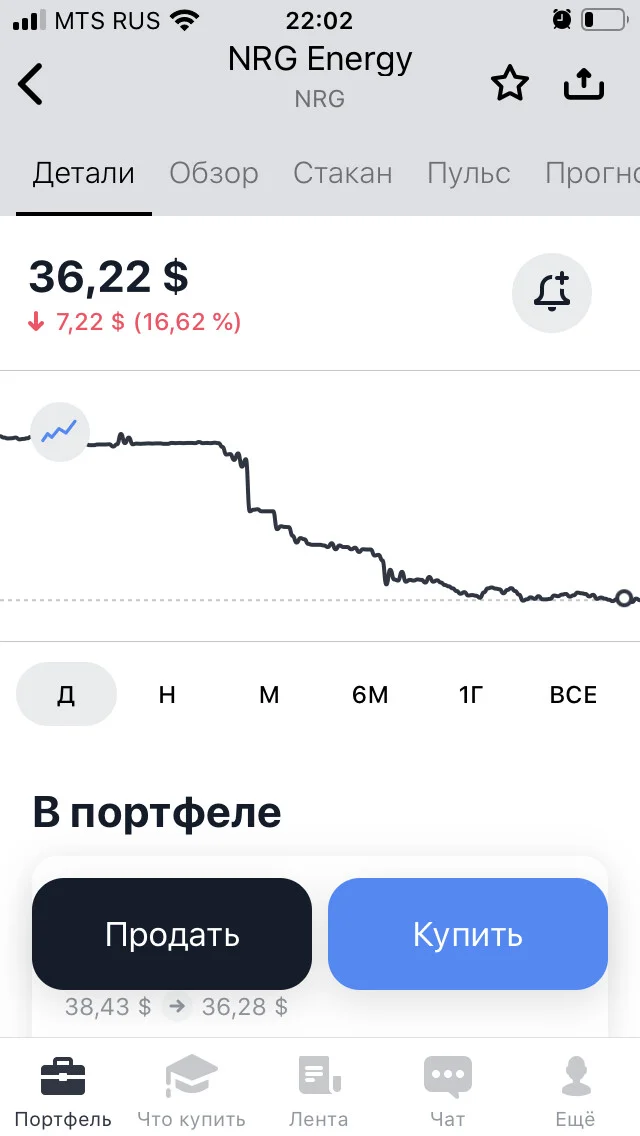This screenshot has width=640, height=1136.
Task: Tap the Продать button
Action: pos(172,935)
